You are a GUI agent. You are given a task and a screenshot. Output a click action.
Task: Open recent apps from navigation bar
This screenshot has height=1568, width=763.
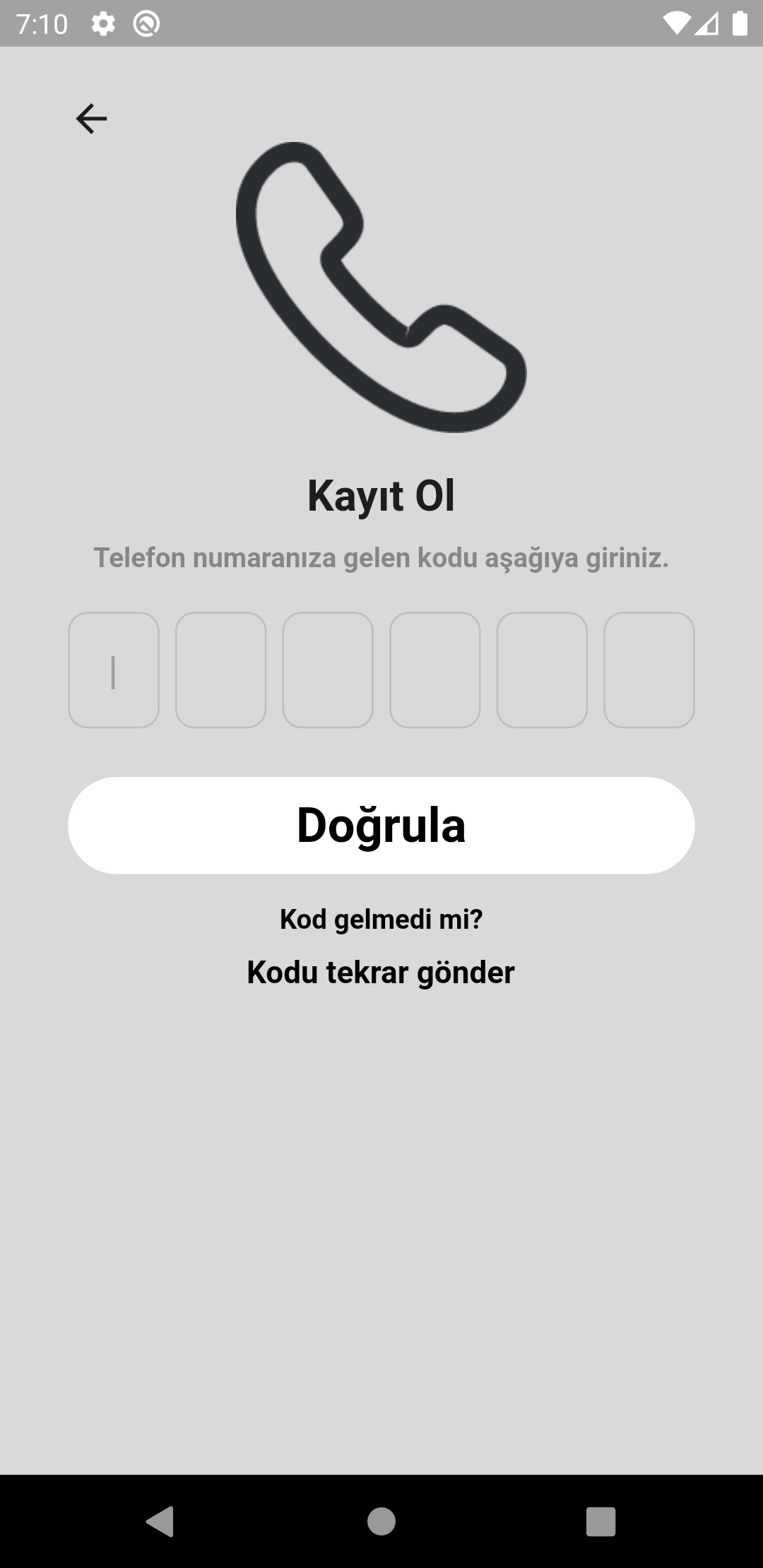coord(601,1521)
